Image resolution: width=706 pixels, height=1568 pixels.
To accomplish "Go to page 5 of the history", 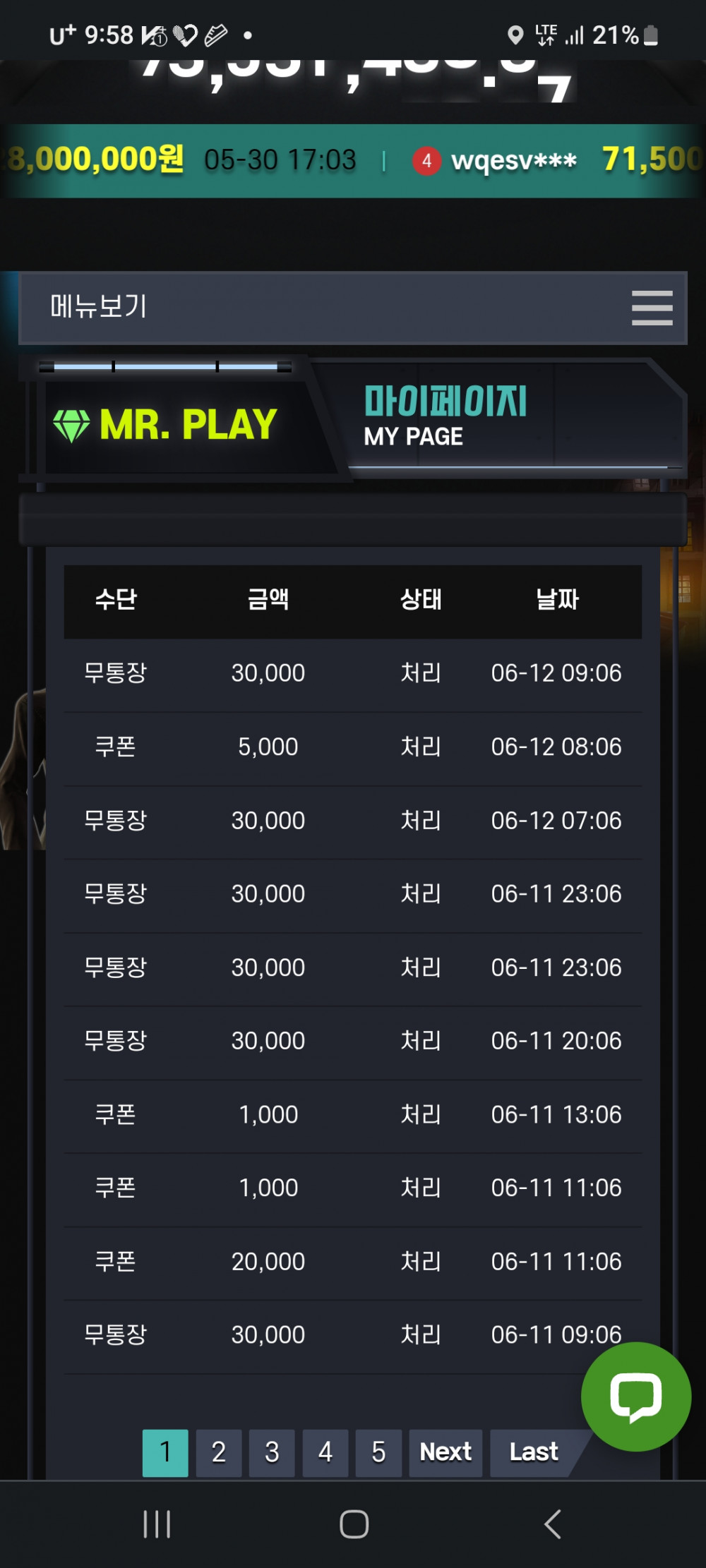I will [x=378, y=1452].
